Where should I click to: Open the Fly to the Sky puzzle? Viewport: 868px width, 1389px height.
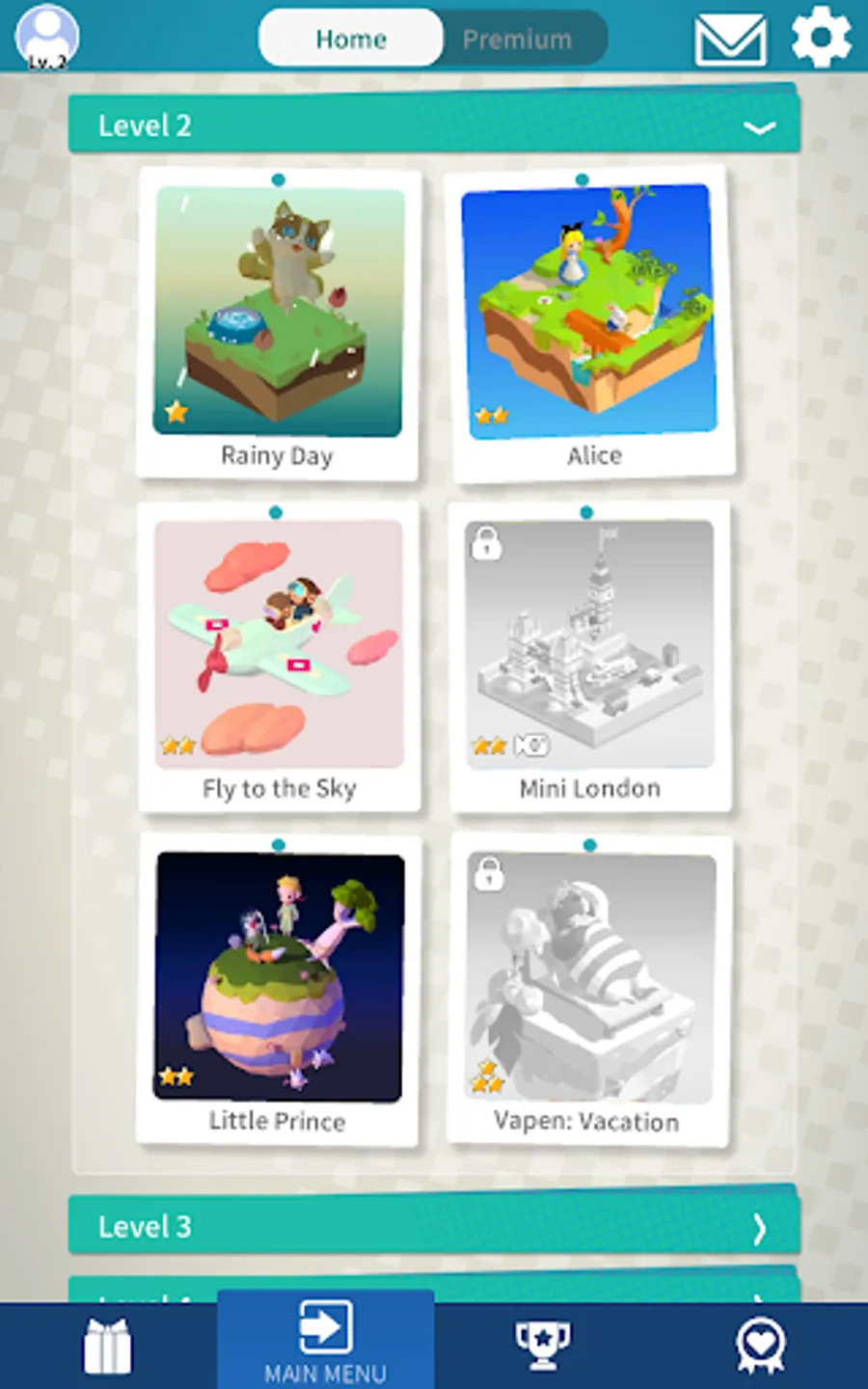pos(279,646)
